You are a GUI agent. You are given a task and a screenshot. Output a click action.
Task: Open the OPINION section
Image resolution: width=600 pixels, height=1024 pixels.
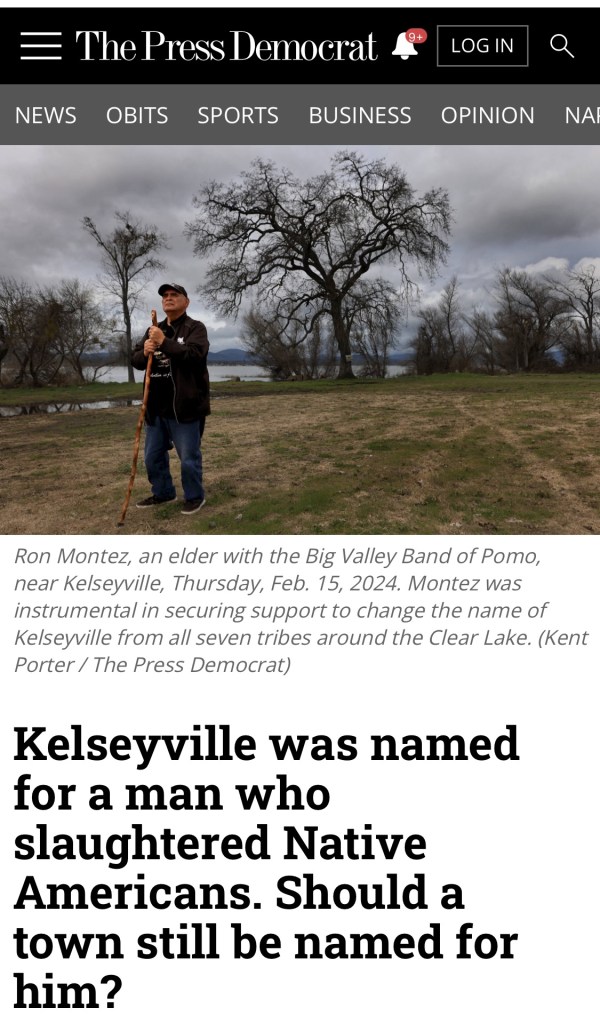coord(488,115)
